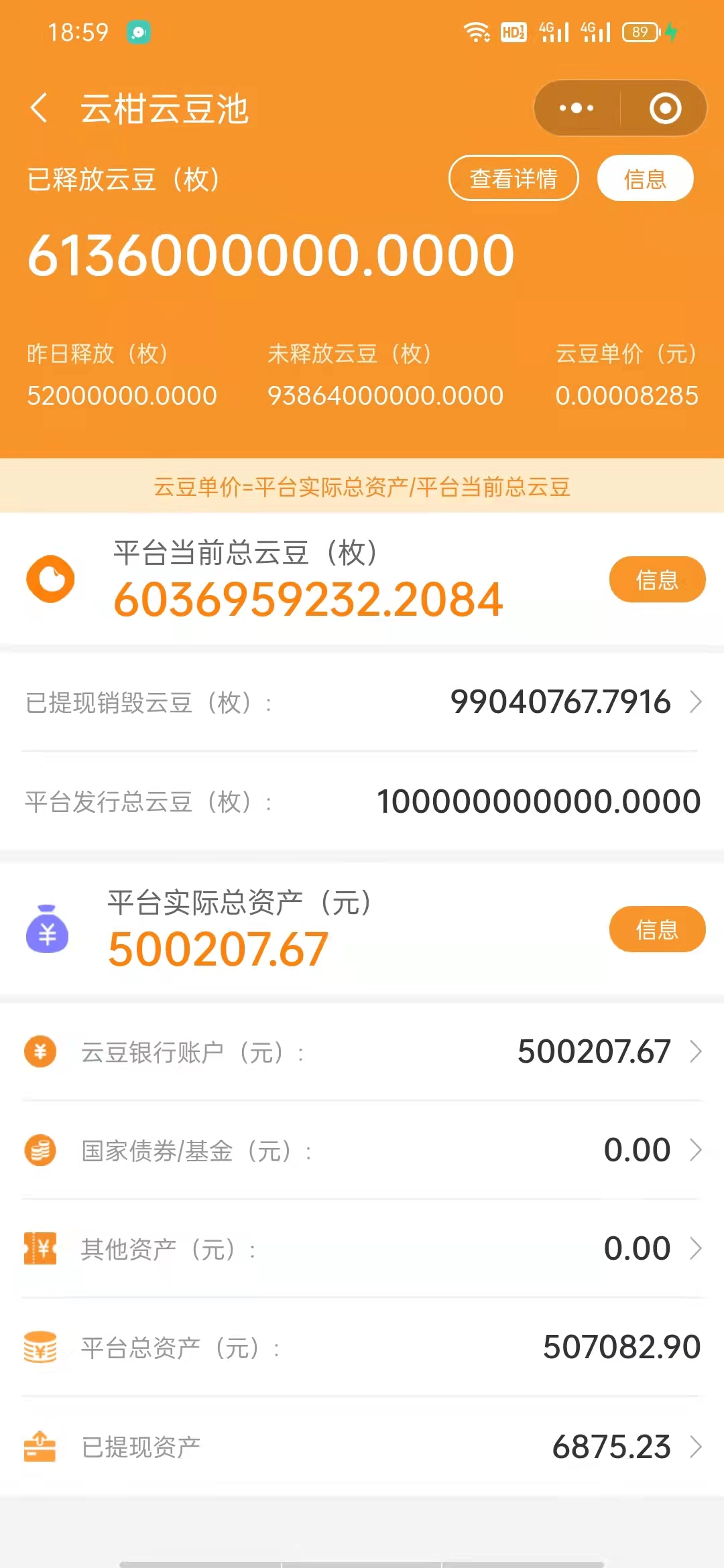
Task: View 已提现销毁云豆 details
Action: point(362,702)
